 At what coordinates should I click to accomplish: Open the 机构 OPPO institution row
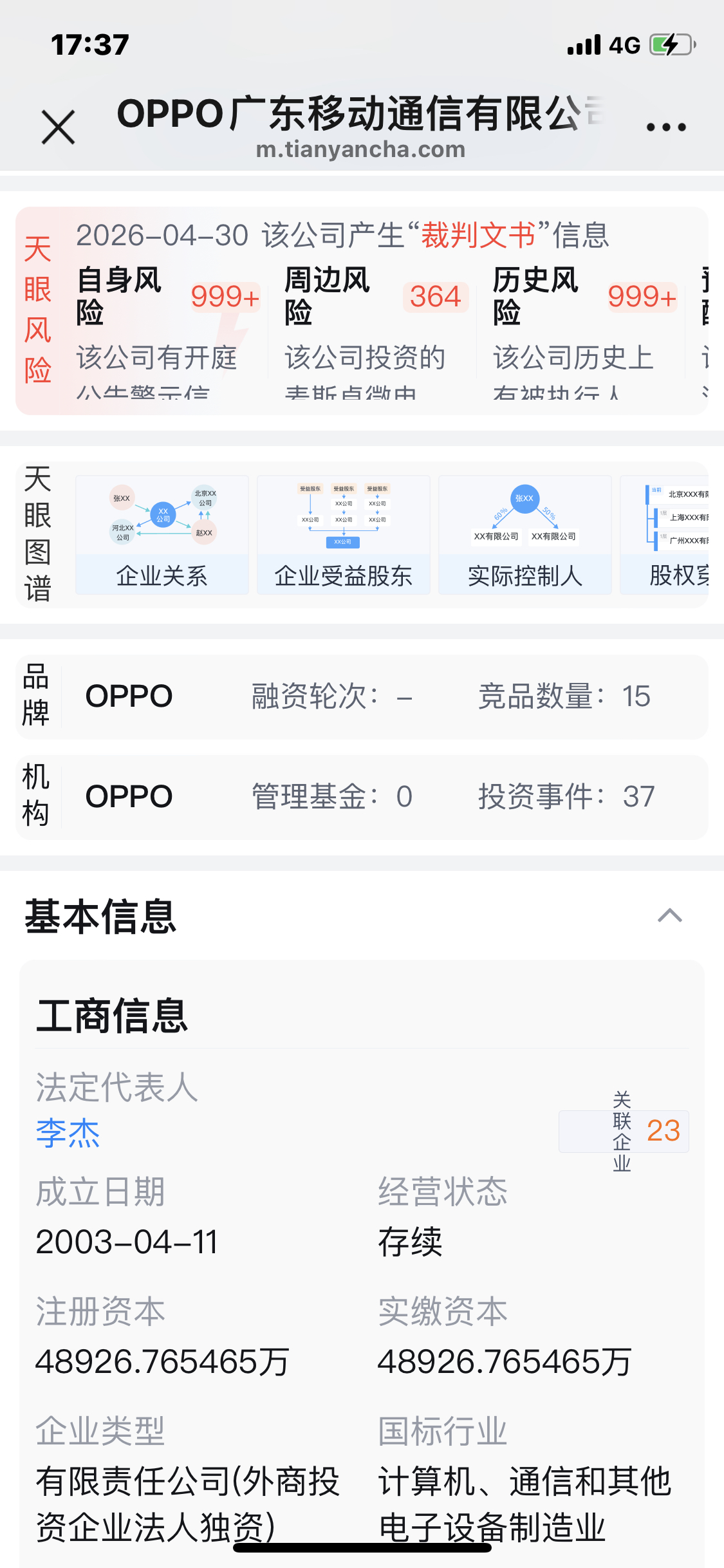click(362, 798)
